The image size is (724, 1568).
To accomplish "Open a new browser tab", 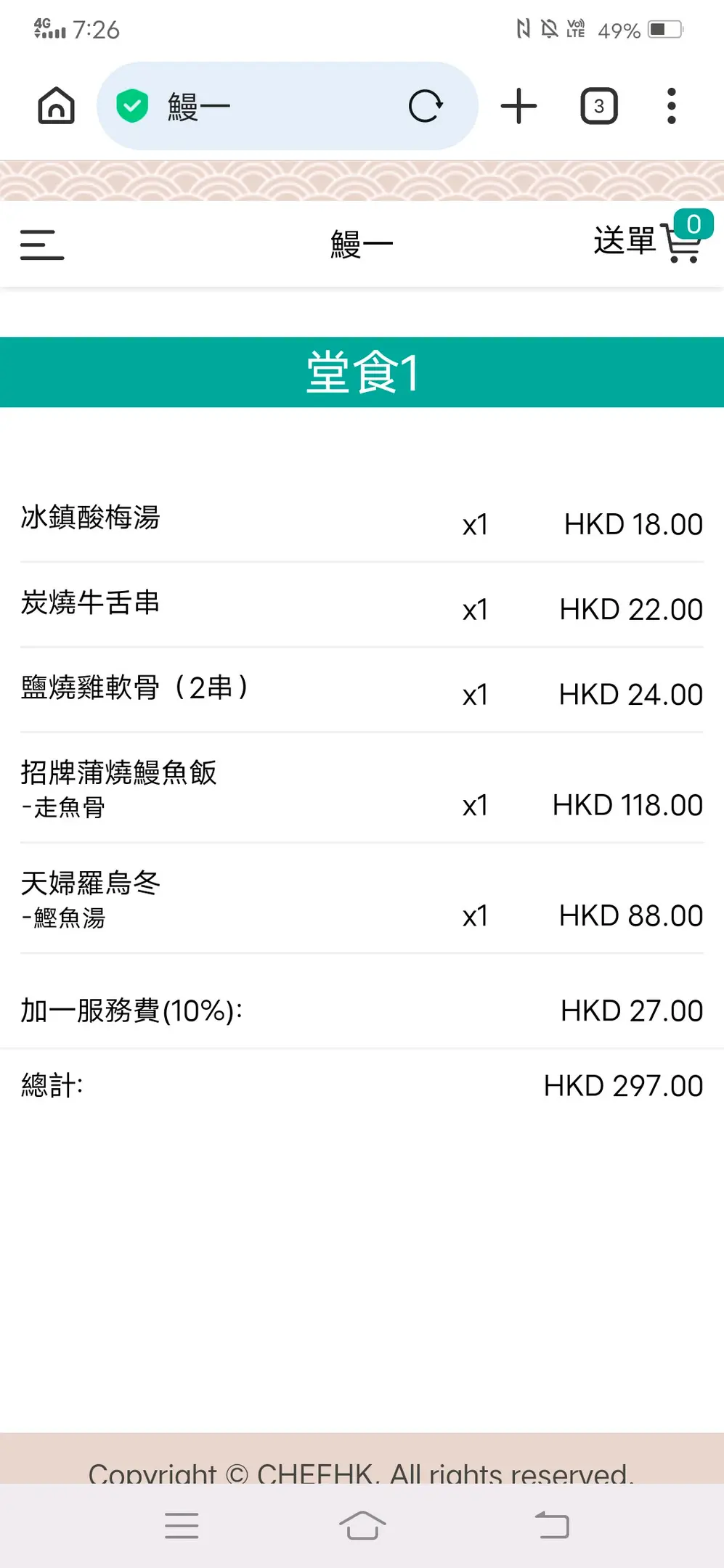I will click(518, 107).
